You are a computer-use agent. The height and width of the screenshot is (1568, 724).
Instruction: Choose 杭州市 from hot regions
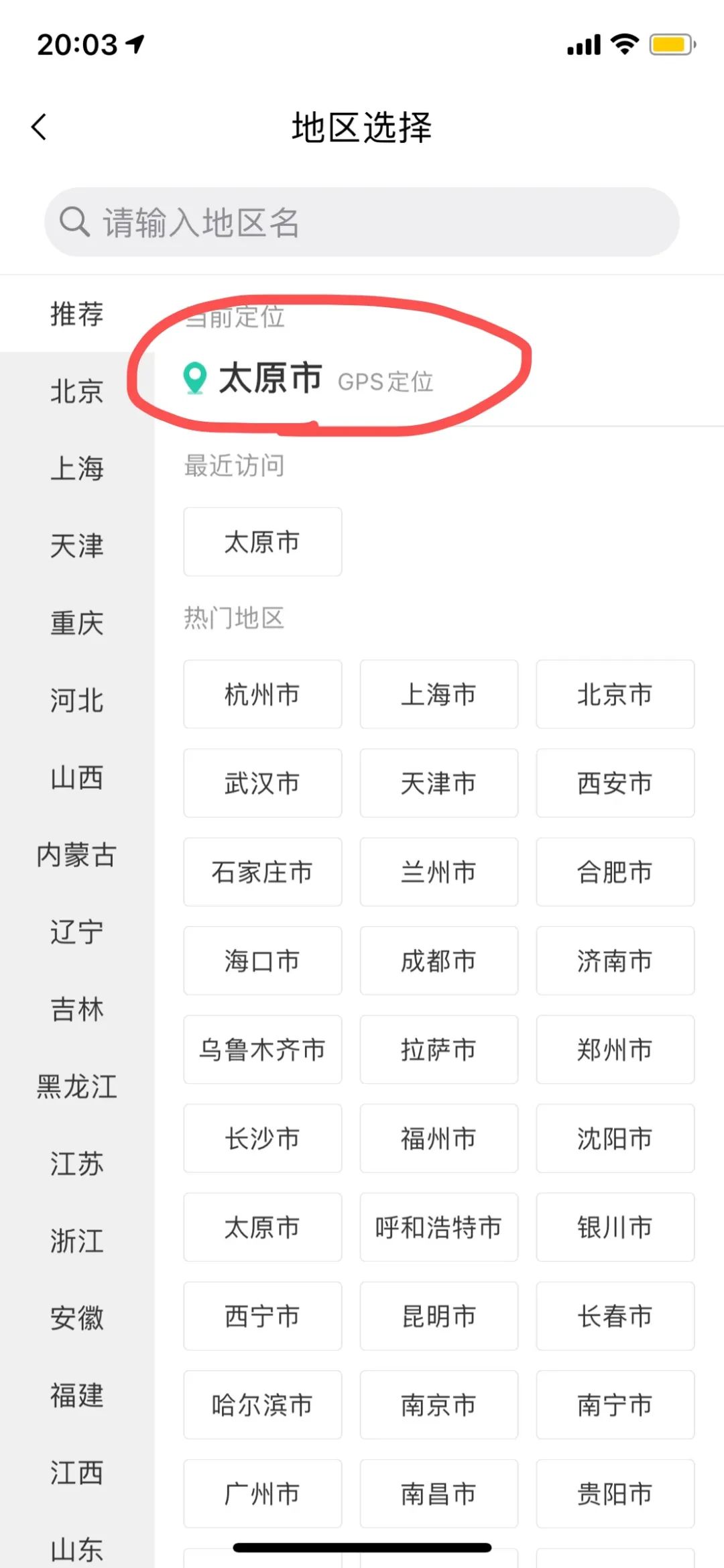pos(263,694)
